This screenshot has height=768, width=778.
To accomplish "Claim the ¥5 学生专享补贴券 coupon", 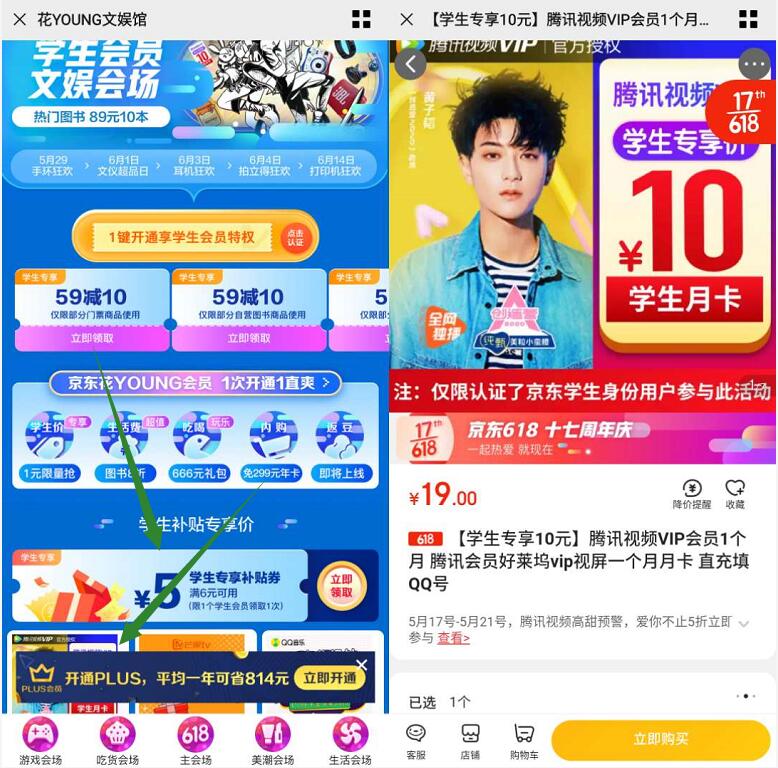I will click(x=340, y=586).
